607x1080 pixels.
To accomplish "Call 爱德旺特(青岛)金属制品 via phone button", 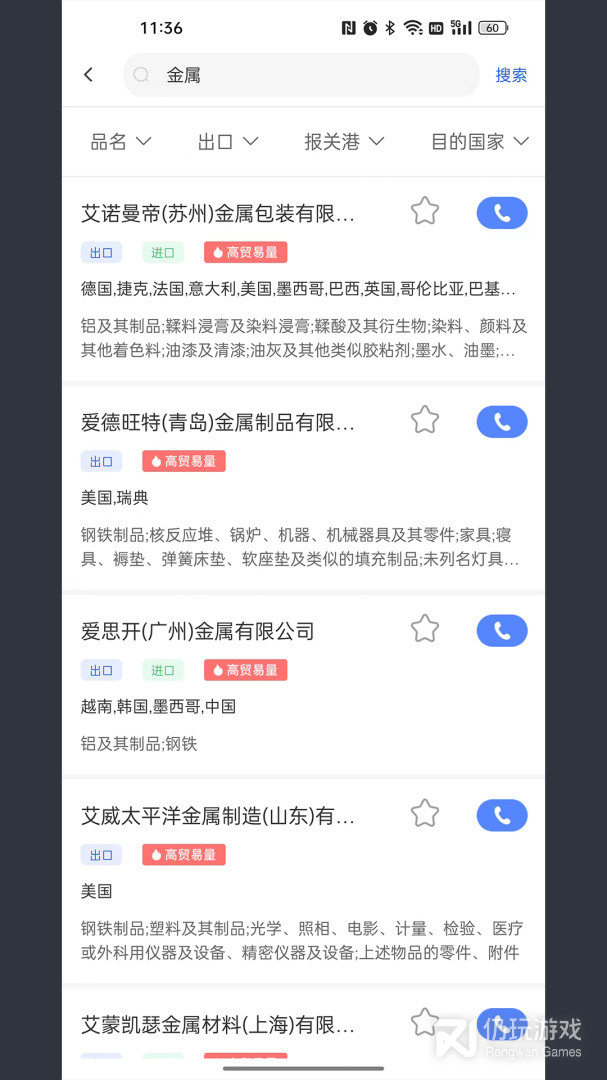I will point(502,422).
